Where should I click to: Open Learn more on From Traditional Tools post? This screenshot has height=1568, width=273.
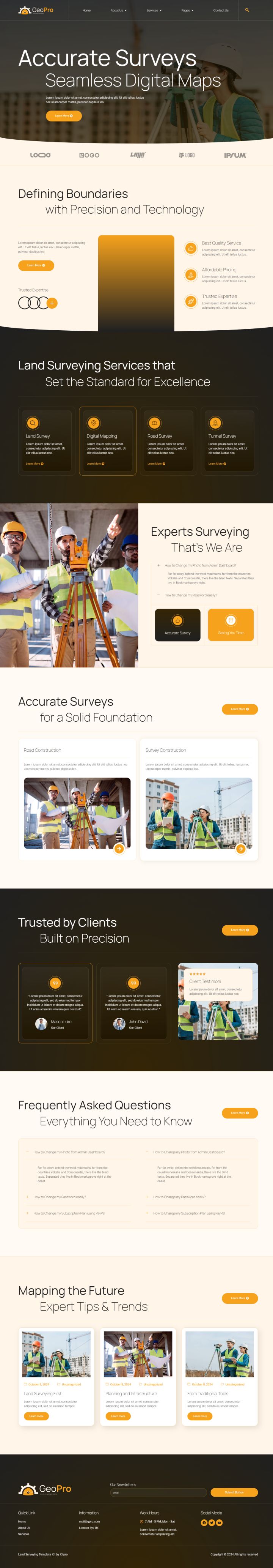click(x=199, y=1416)
